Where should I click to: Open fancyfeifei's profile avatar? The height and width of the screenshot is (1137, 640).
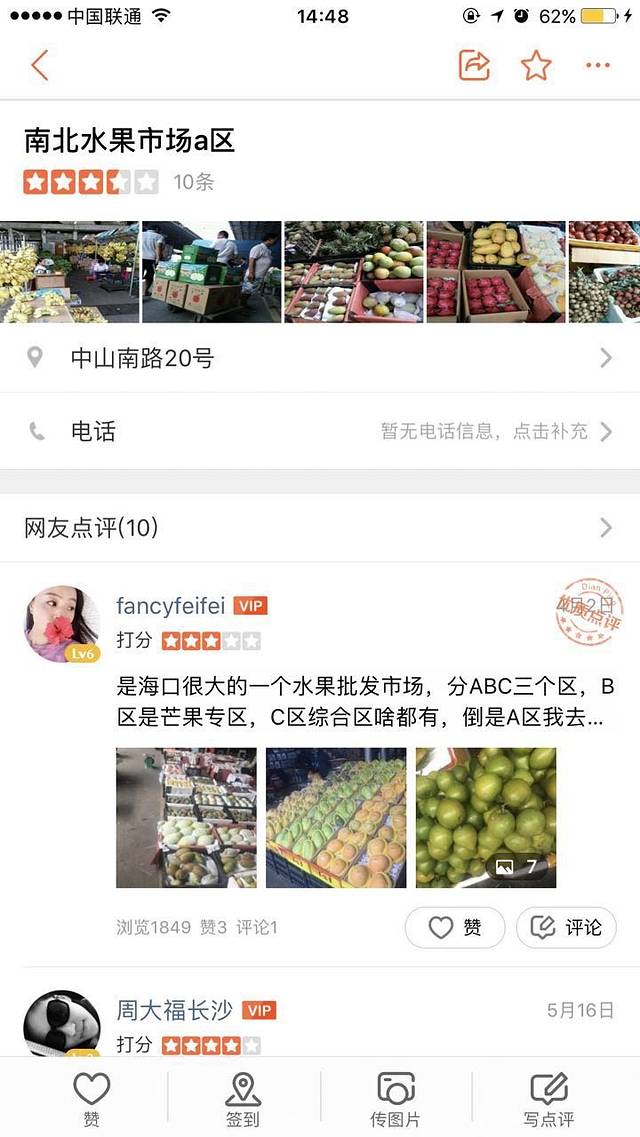pyautogui.click(x=62, y=624)
